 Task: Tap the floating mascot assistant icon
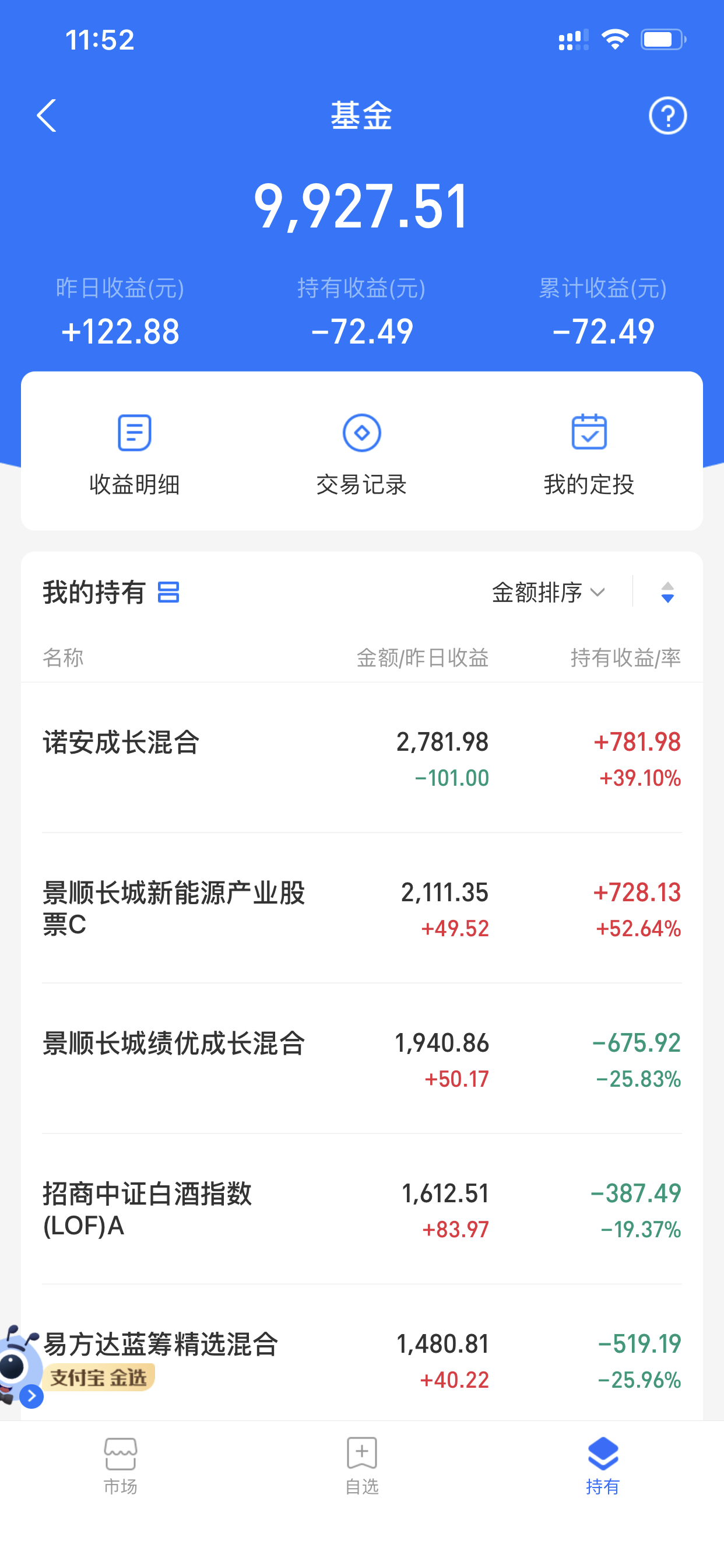click(19, 1366)
